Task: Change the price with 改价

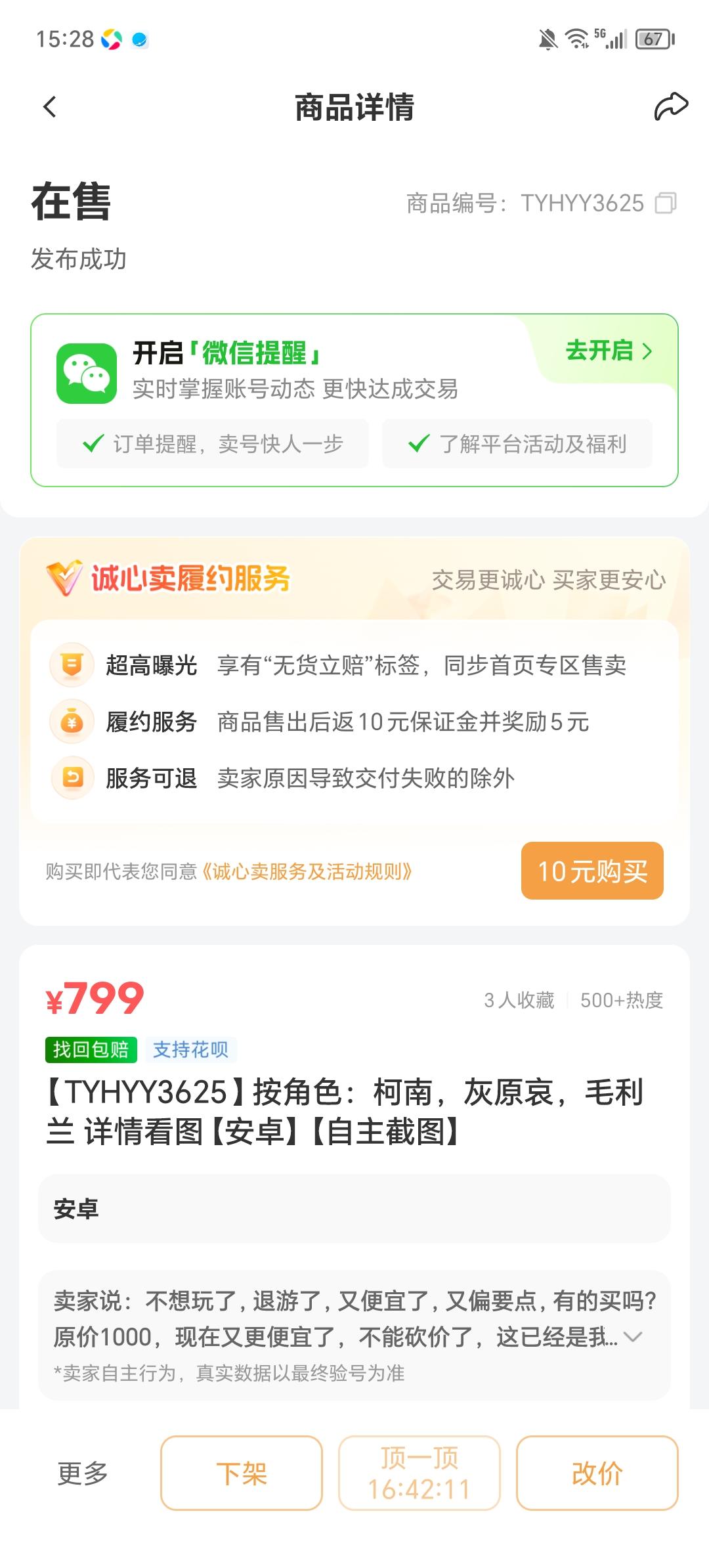Action: [x=597, y=1473]
